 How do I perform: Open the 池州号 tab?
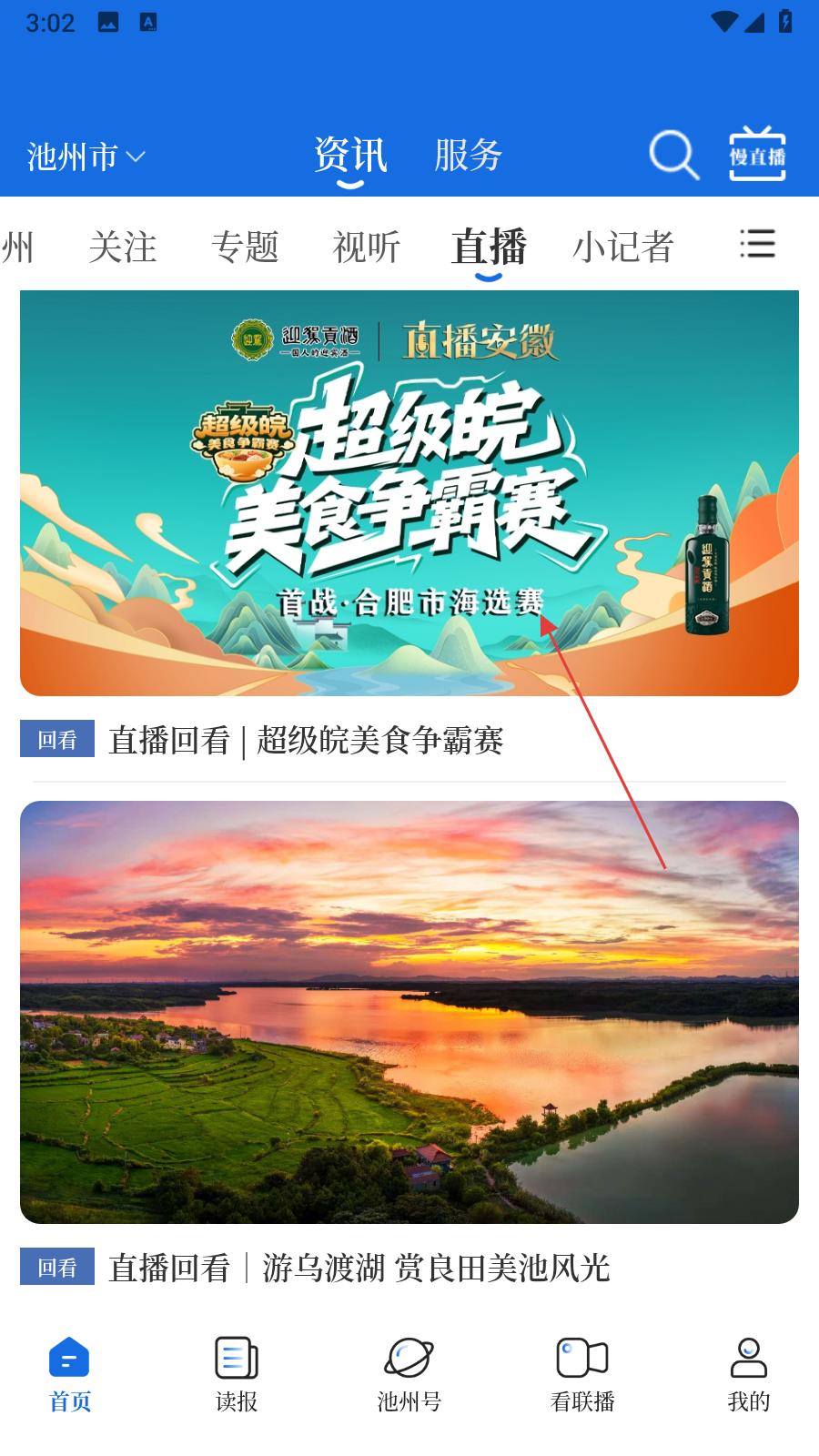[409, 1374]
